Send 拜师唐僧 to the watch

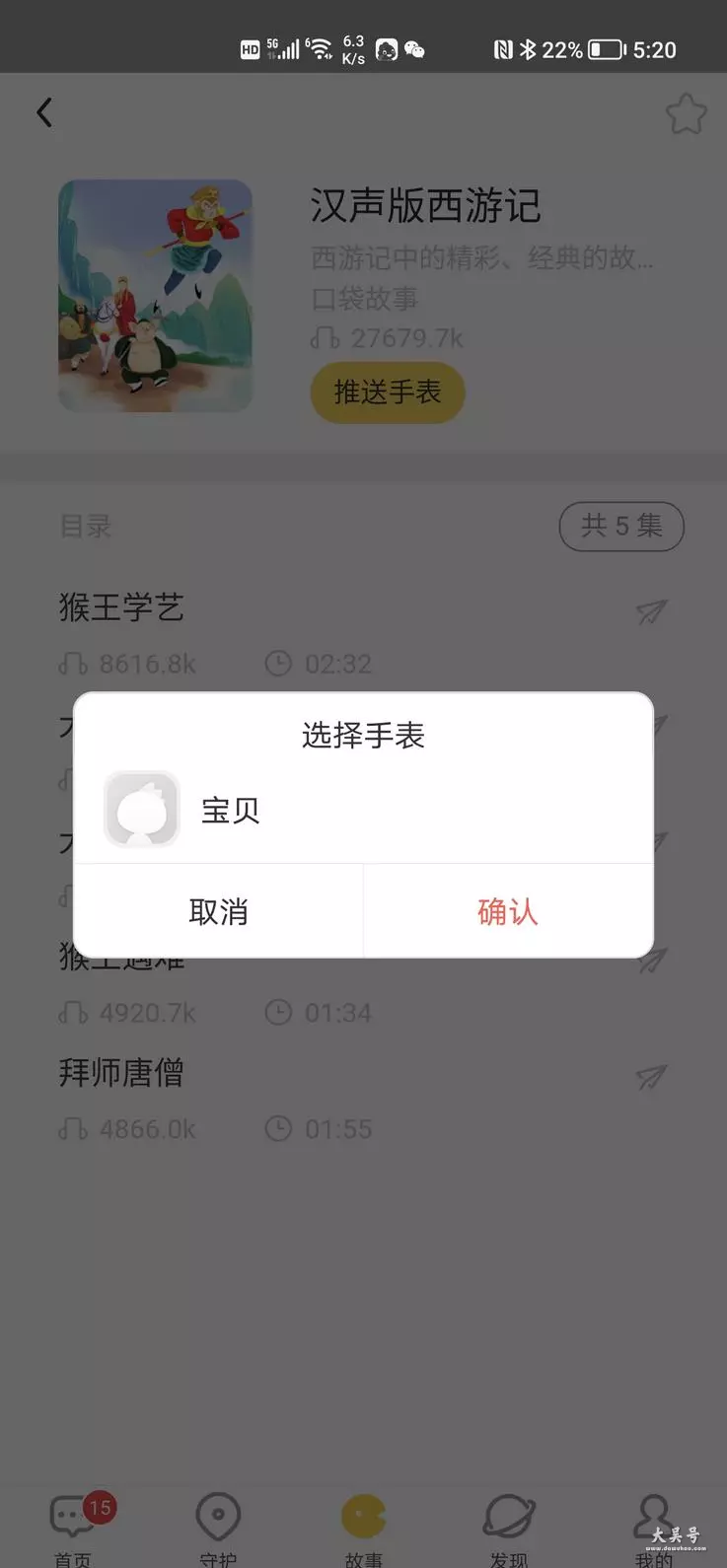[651, 1077]
